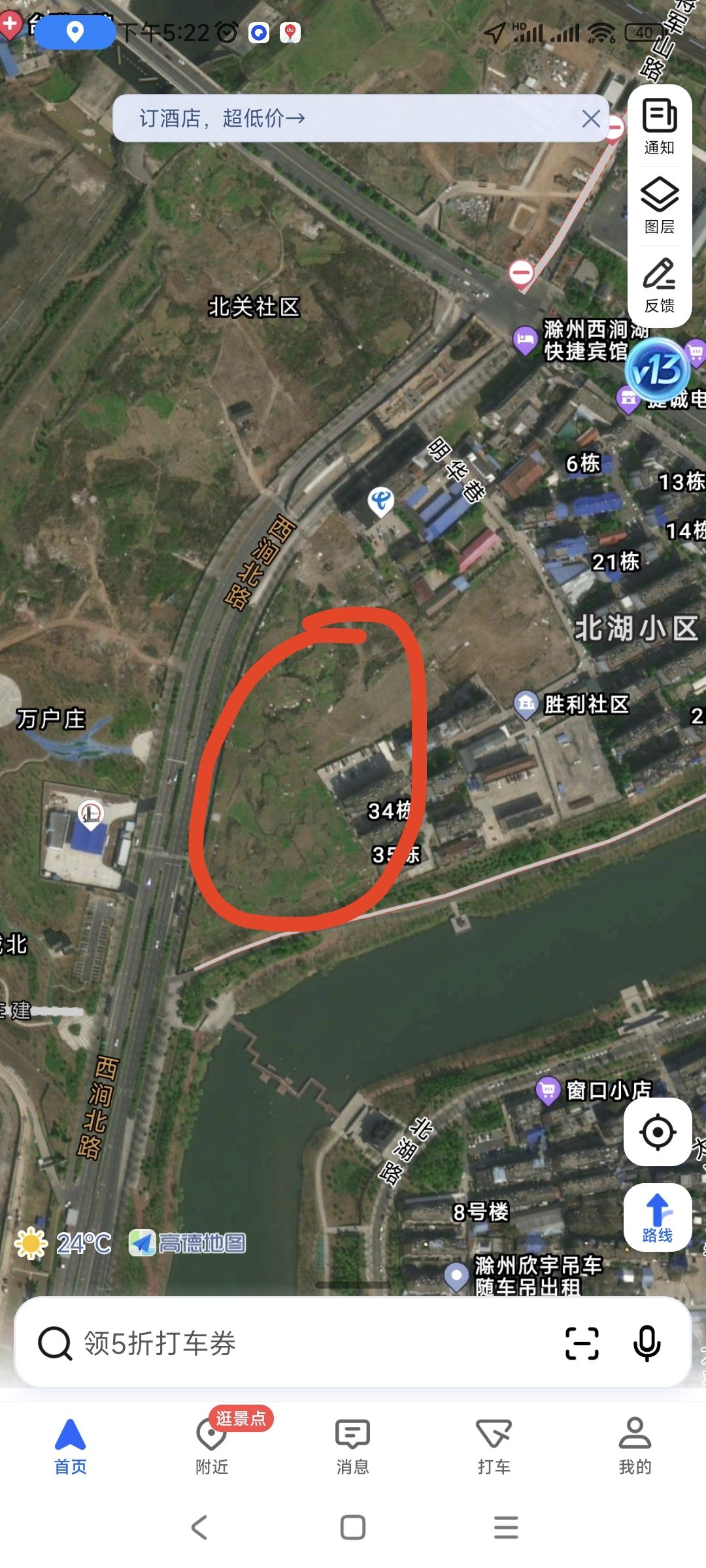Screen dimensions: 706x1568
Task: Open the 路线 route planner
Action: pos(657,1217)
